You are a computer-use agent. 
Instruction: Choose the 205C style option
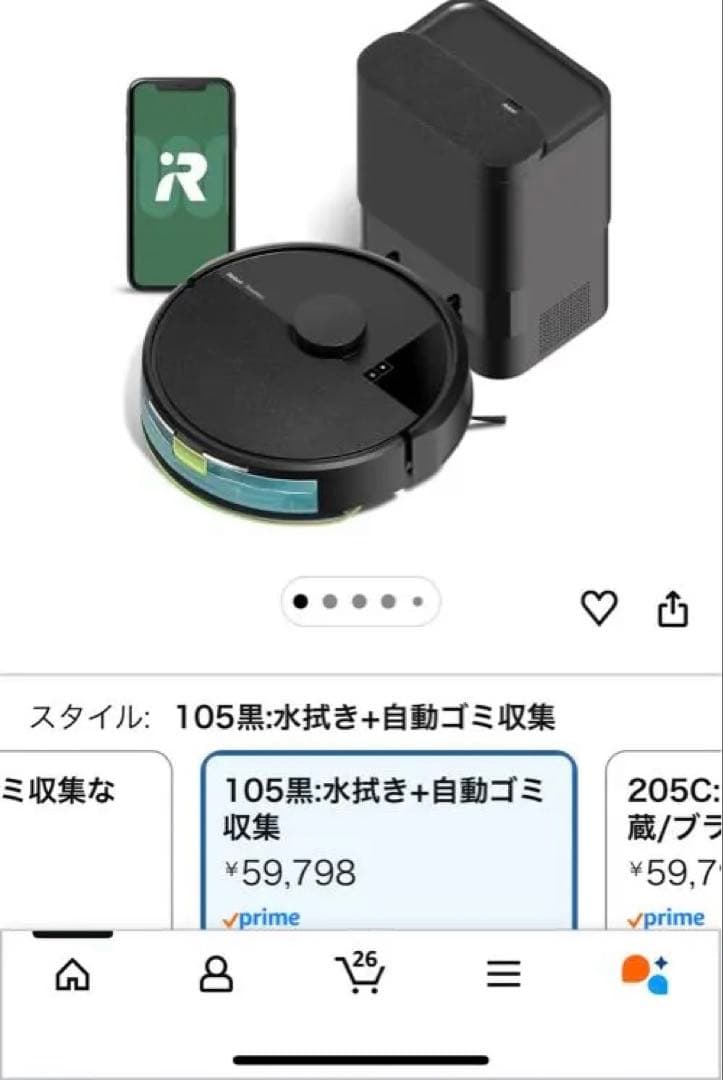(x=668, y=840)
